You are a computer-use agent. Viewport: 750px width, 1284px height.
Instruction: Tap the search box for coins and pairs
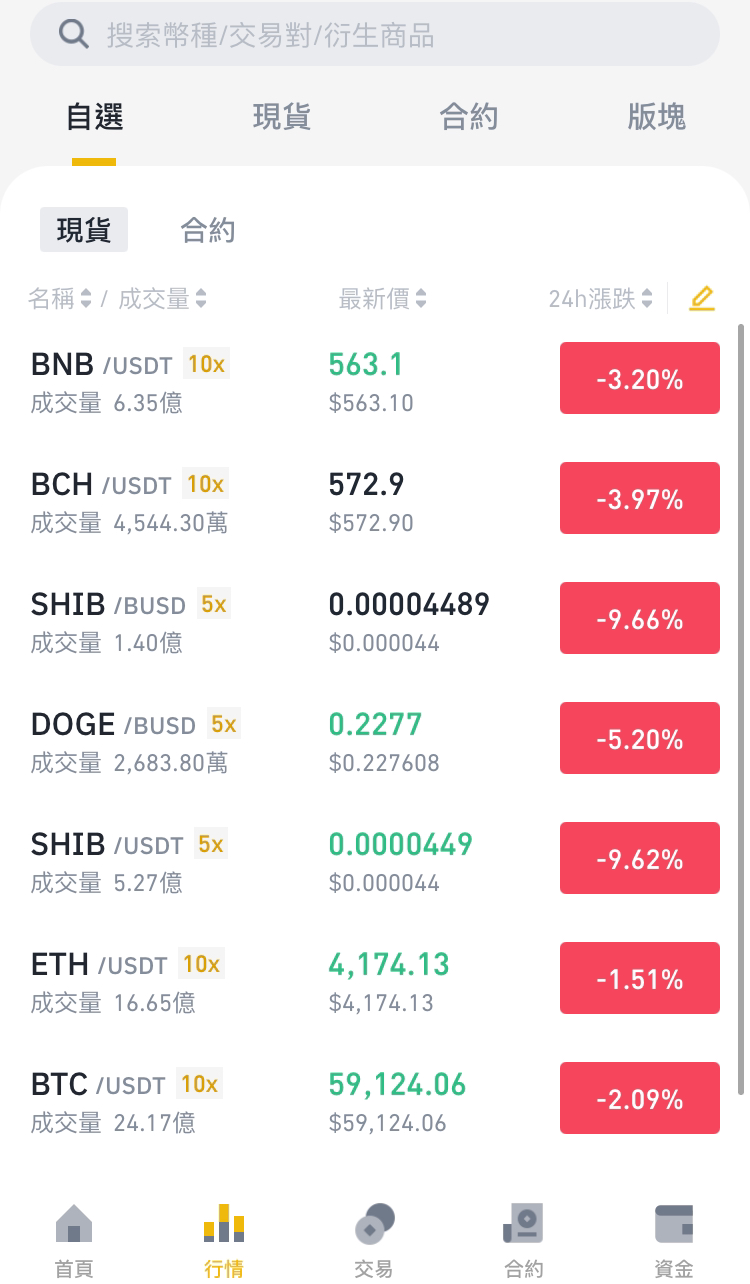coord(375,35)
